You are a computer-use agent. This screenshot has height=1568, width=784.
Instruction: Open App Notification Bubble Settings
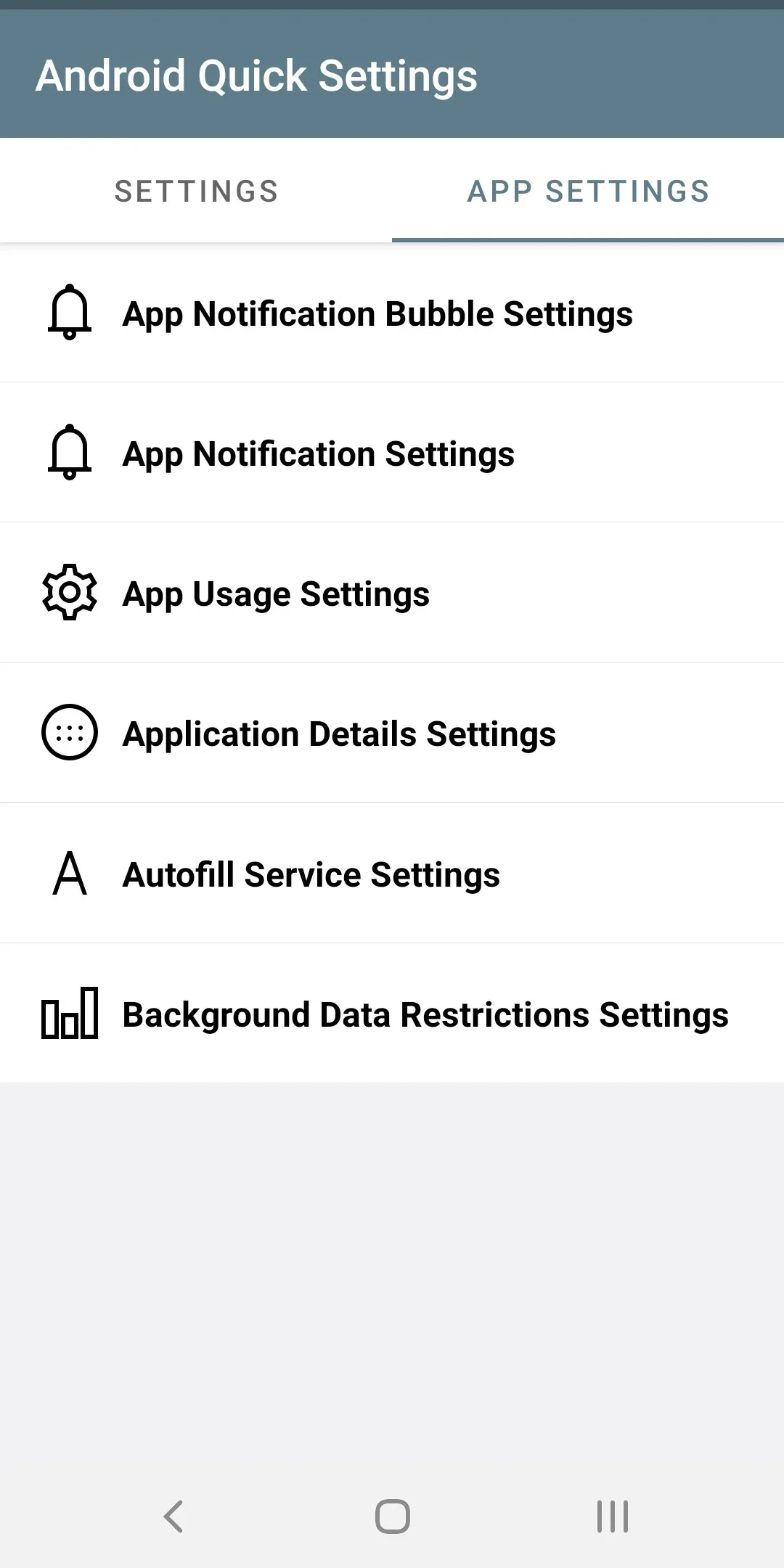[377, 313]
